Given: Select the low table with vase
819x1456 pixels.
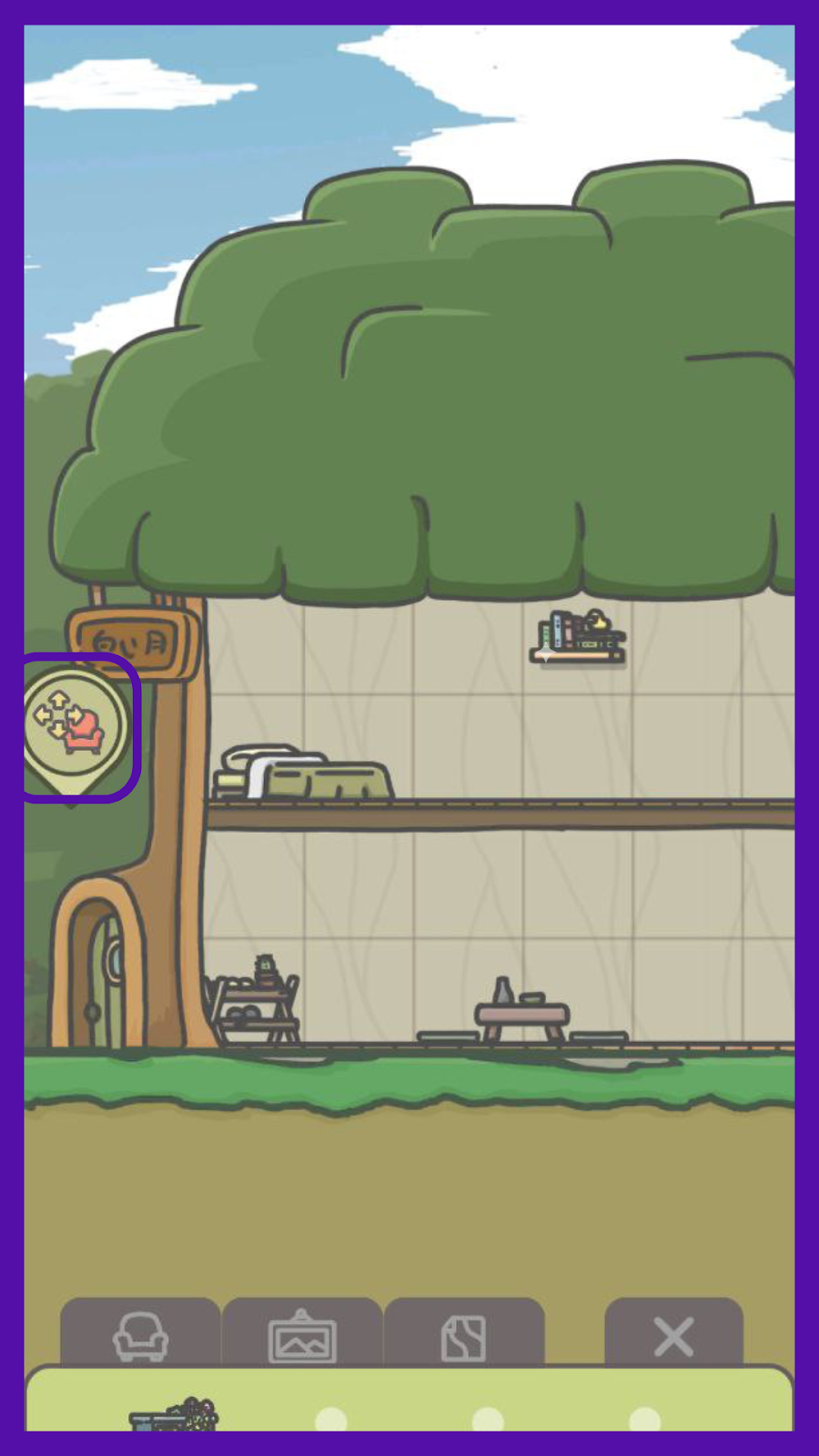Looking at the screenshot, I should (x=521, y=1011).
